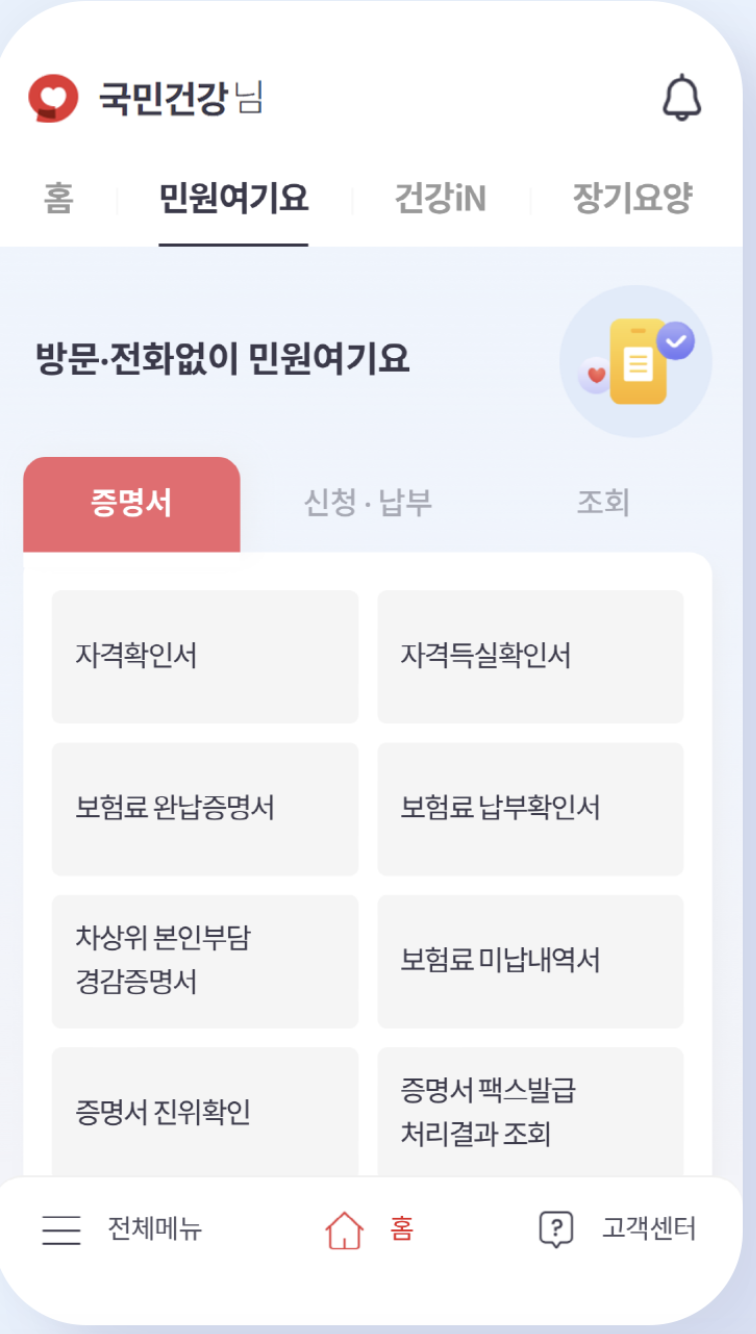Viewport: 756px width, 1334px height.
Task: Open the 조회 category
Action: pos(601,504)
